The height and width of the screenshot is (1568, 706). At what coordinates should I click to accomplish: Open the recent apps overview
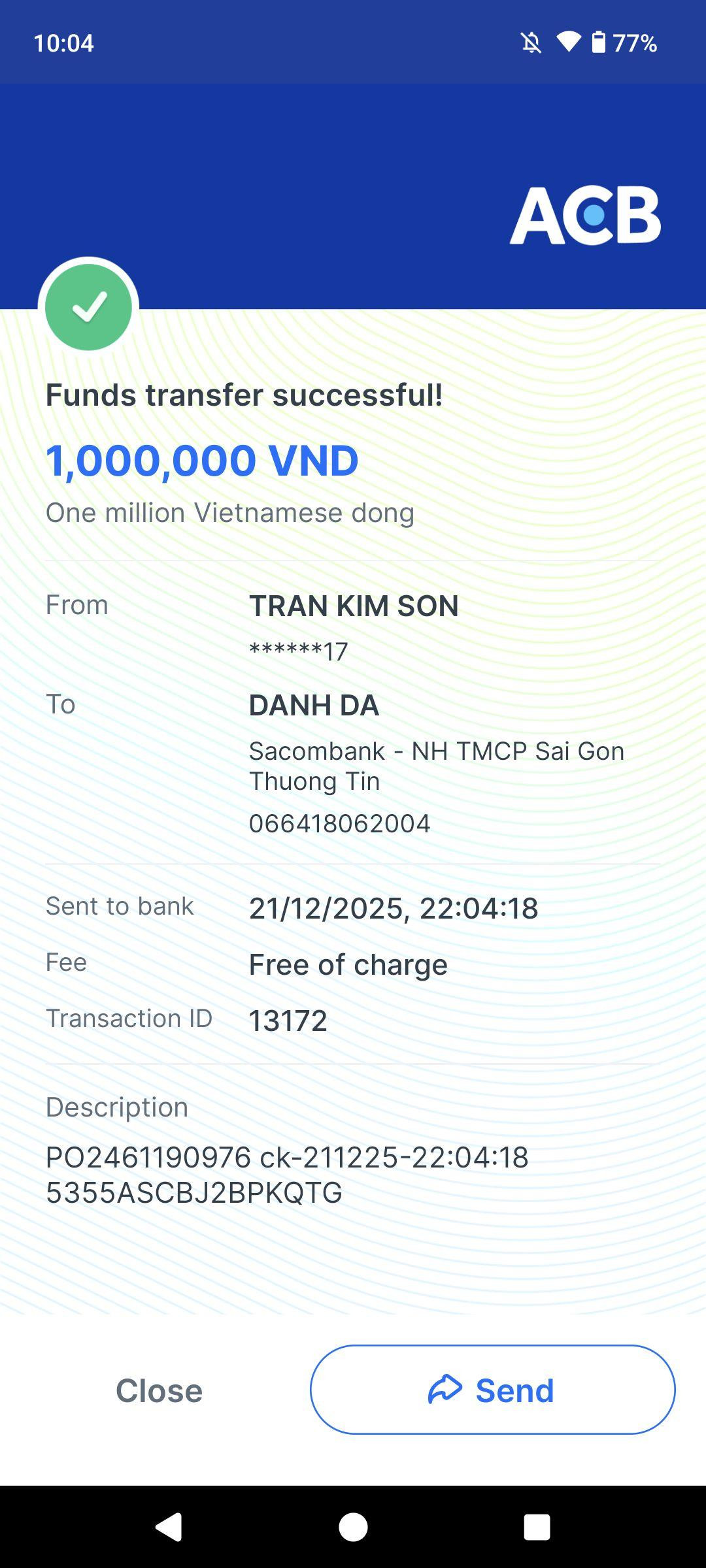(x=537, y=1527)
